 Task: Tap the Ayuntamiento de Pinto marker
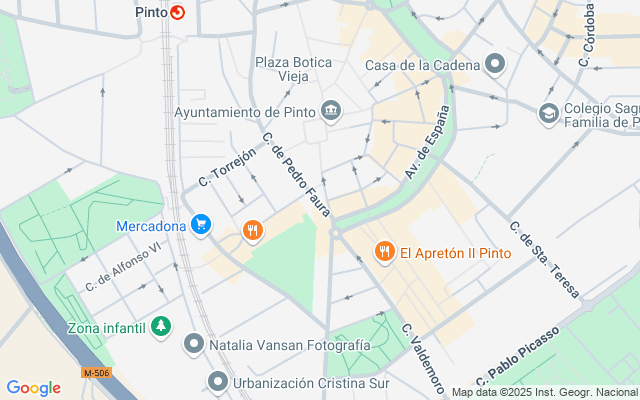click(332, 111)
